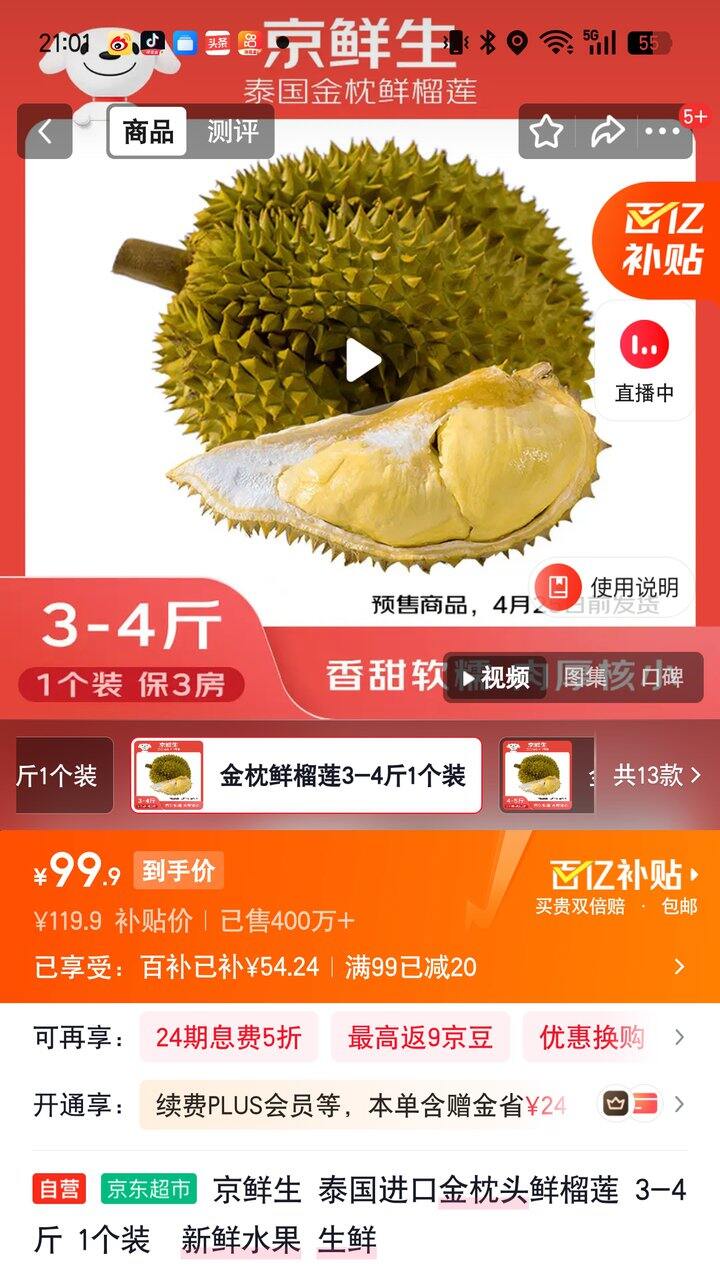Expand the 共13款 variant list
The height and width of the screenshot is (1269, 720).
(652, 775)
